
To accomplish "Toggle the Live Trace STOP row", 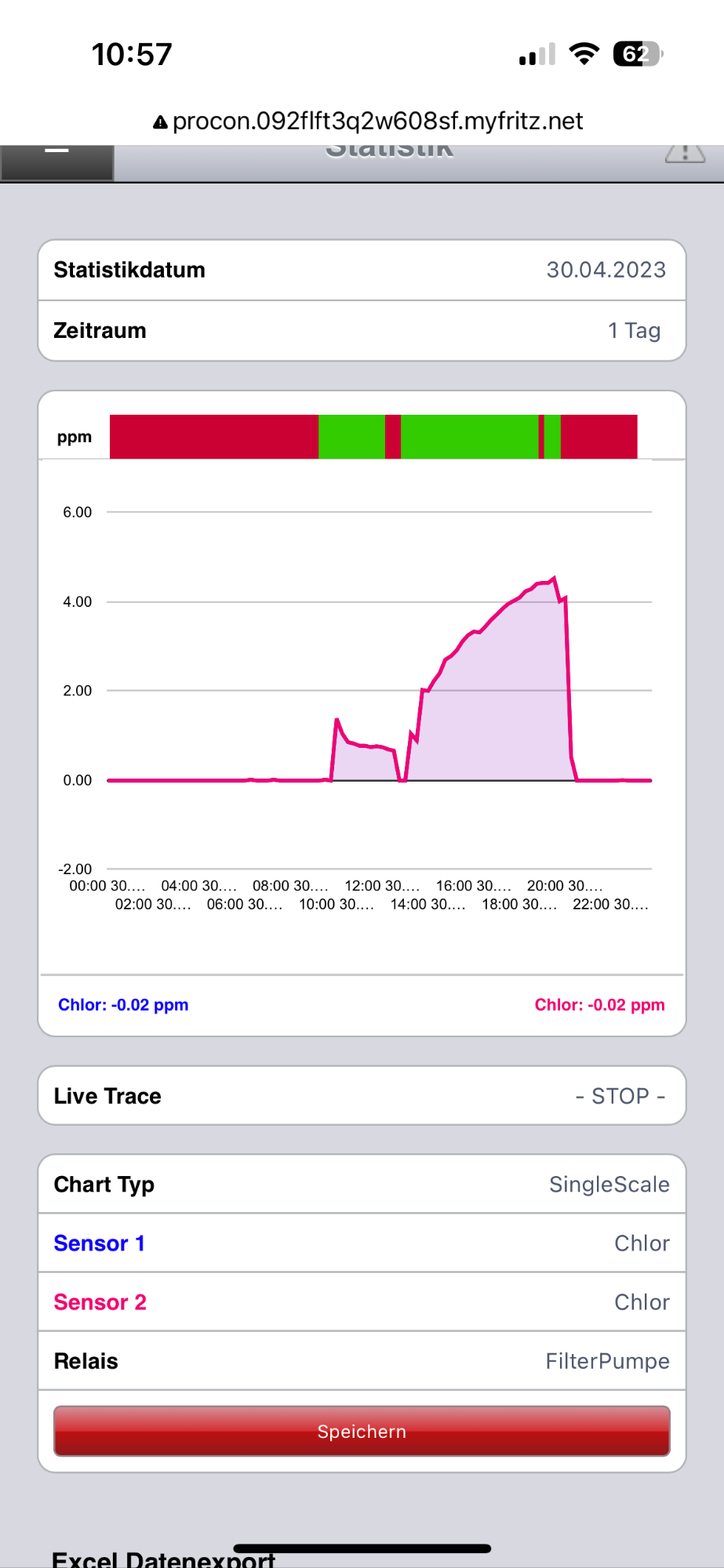I will click(x=362, y=1095).
